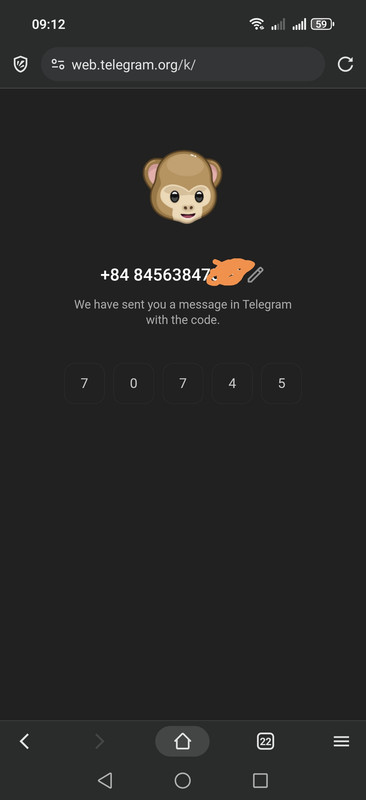Open the browser shield protection icon
This screenshot has height=800, width=366.
[x=20, y=64]
